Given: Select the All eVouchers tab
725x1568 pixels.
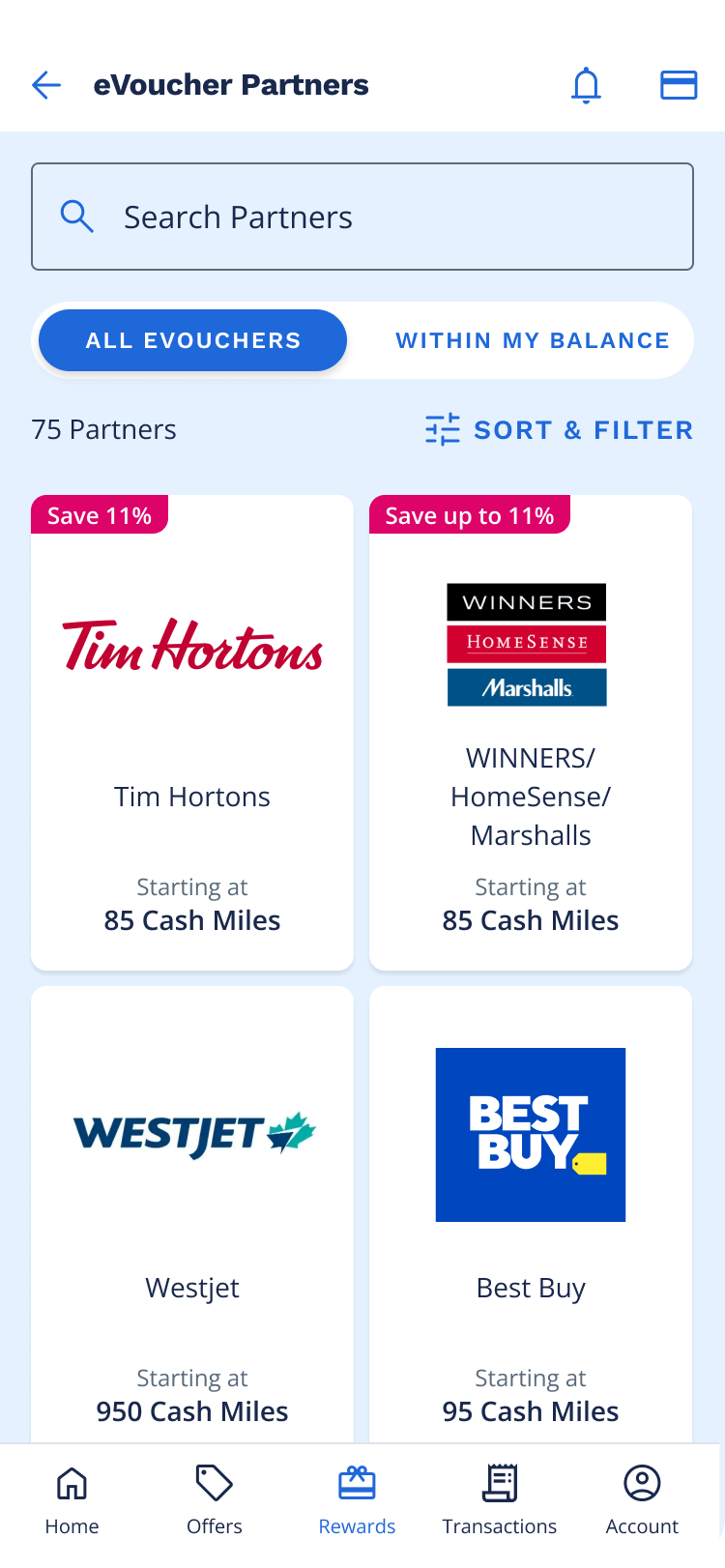Looking at the screenshot, I should (x=193, y=340).
